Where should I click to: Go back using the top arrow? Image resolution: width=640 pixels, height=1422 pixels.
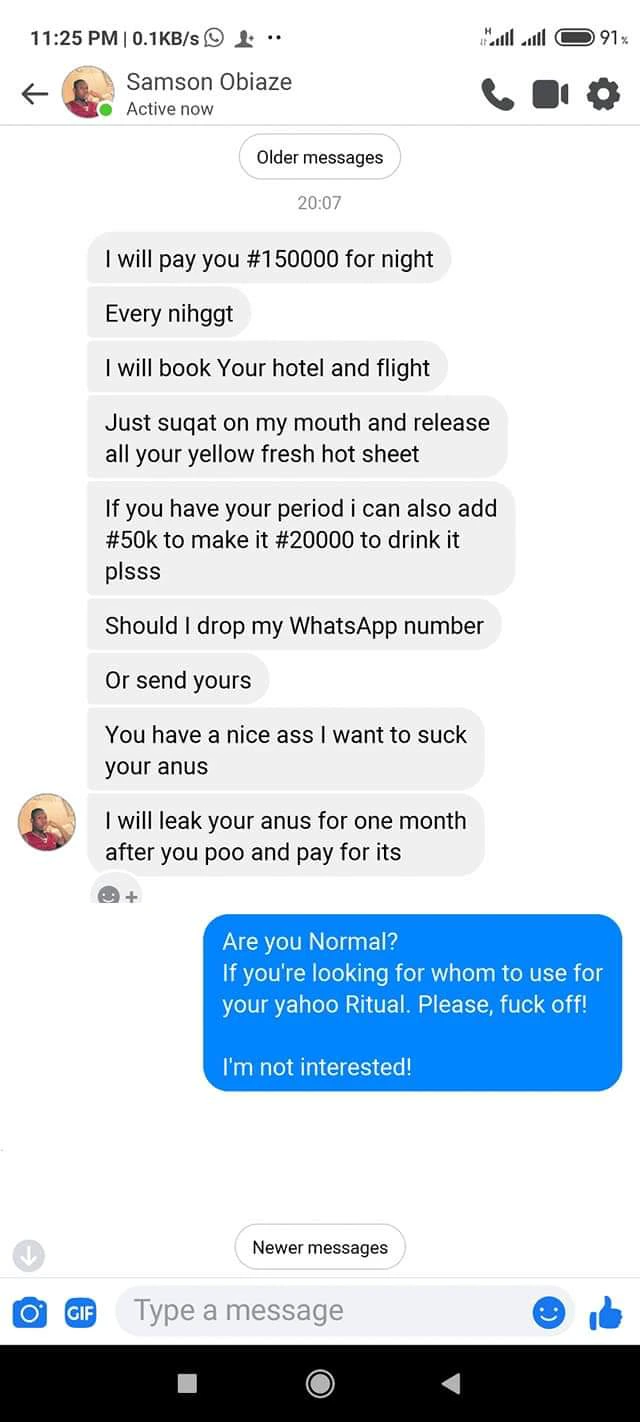34,94
